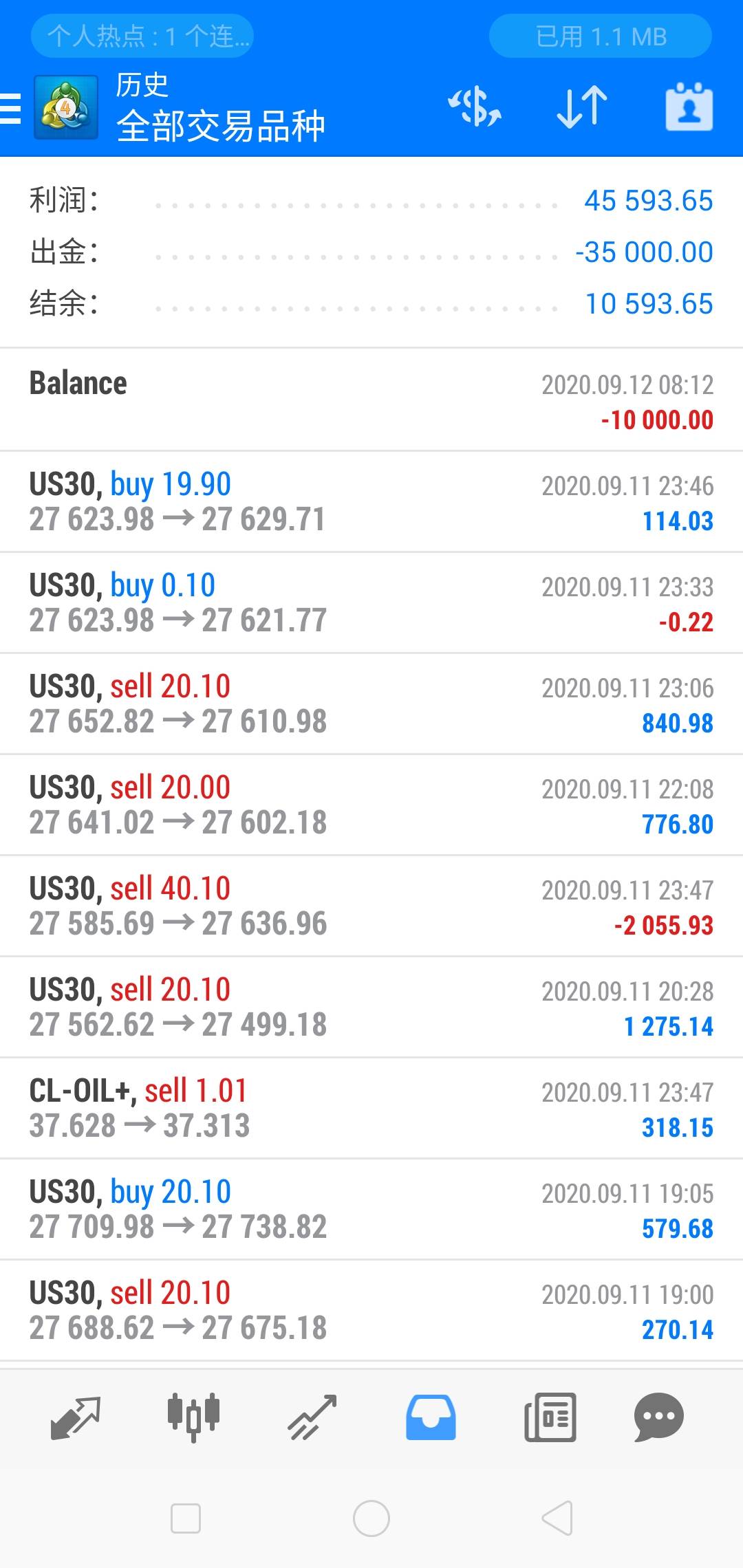Open the US30 sell 40.10 trade
The height and width of the screenshot is (1568, 743).
click(371, 906)
